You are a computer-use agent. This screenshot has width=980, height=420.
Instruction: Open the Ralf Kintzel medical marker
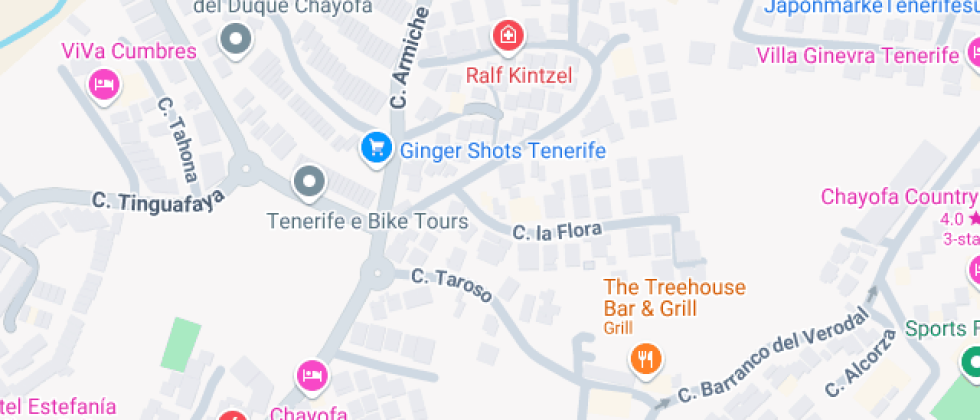(509, 38)
